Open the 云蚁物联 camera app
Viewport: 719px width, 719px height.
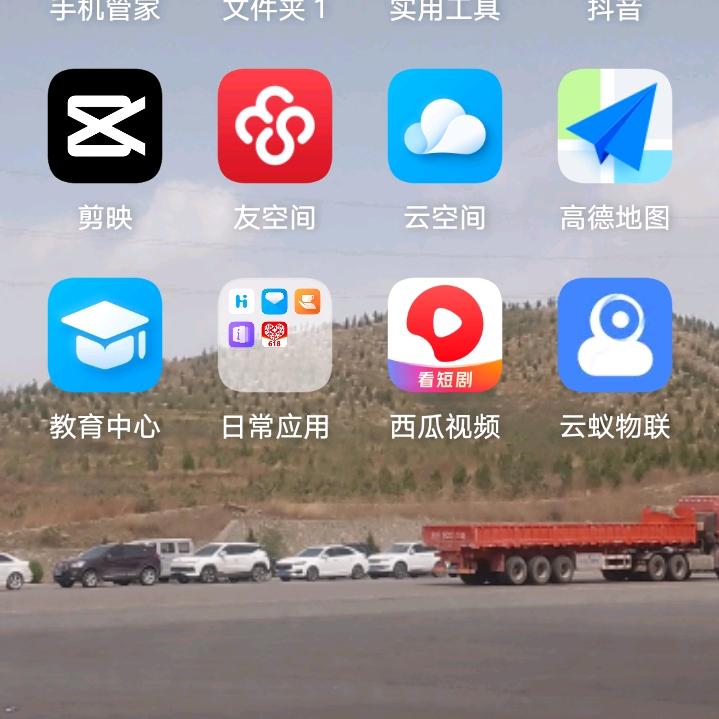615,335
